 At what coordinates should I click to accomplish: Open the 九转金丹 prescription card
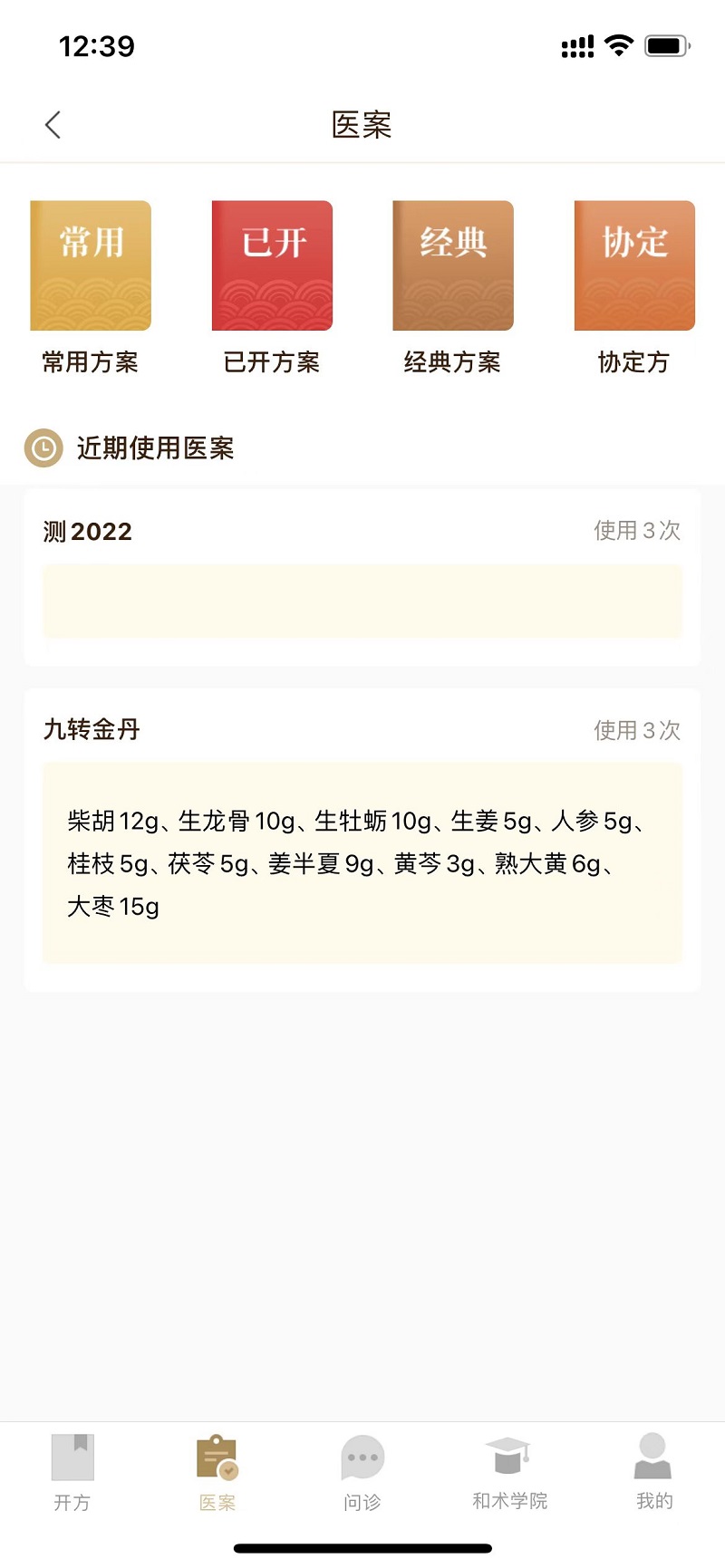tap(362, 840)
